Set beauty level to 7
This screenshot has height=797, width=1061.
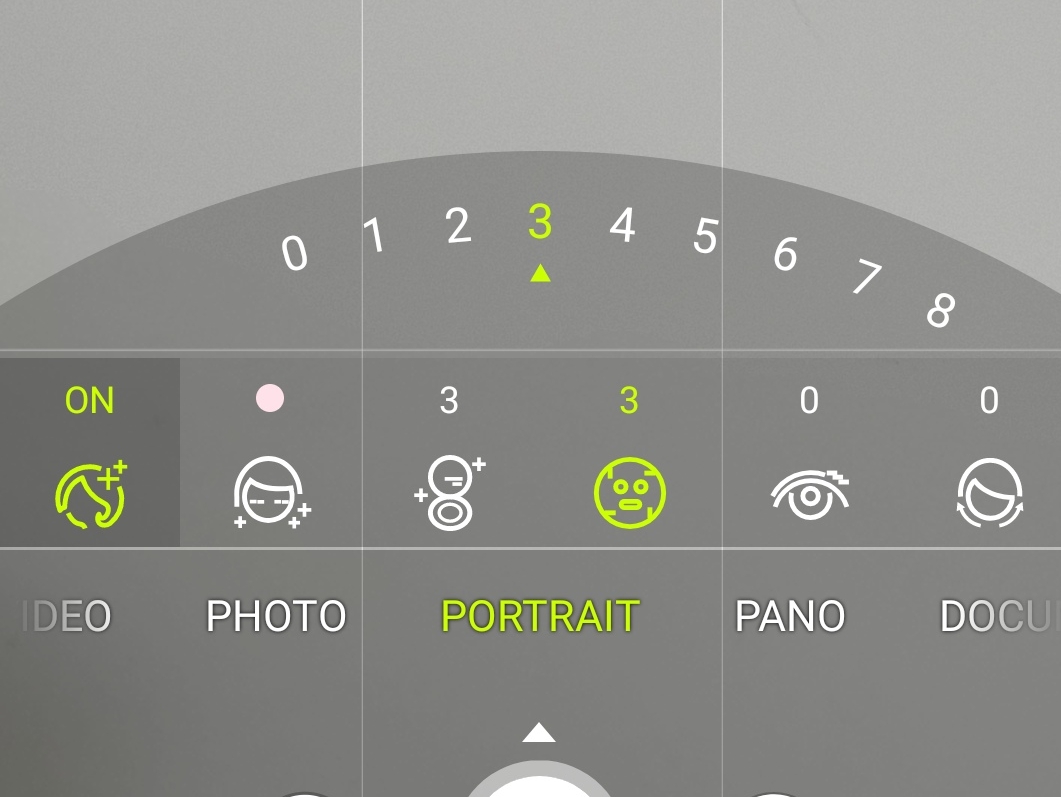(866, 277)
